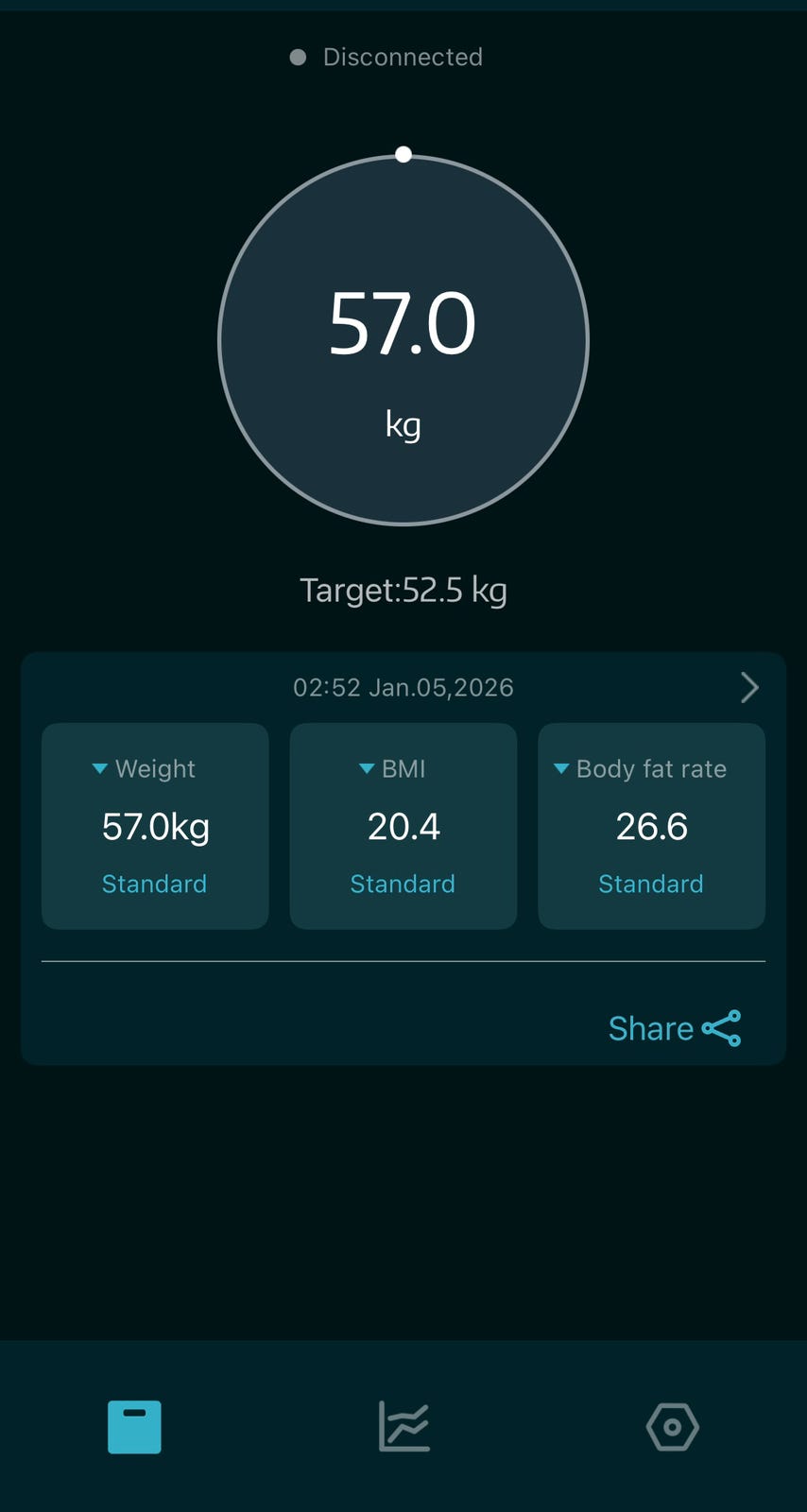Switch to the trends chart tab
The width and height of the screenshot is (807, 1512).
pyautogui.click(x=403, y=1426)
